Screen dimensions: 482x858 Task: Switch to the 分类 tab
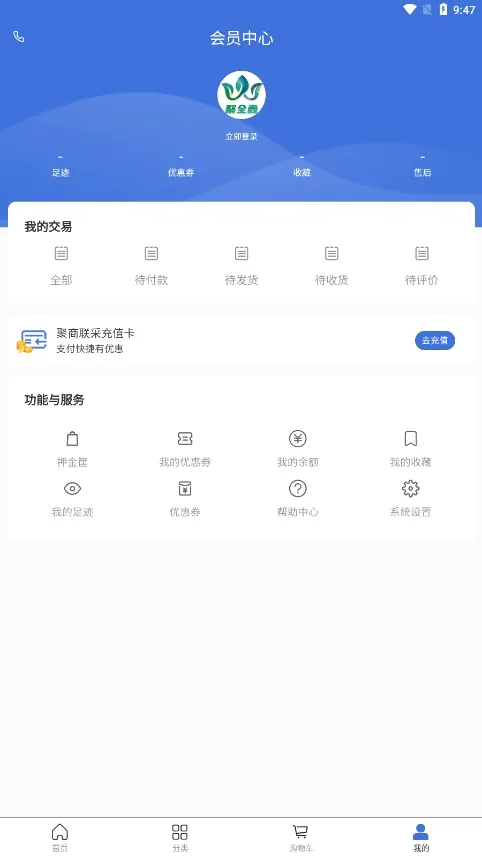coord(180,838)
